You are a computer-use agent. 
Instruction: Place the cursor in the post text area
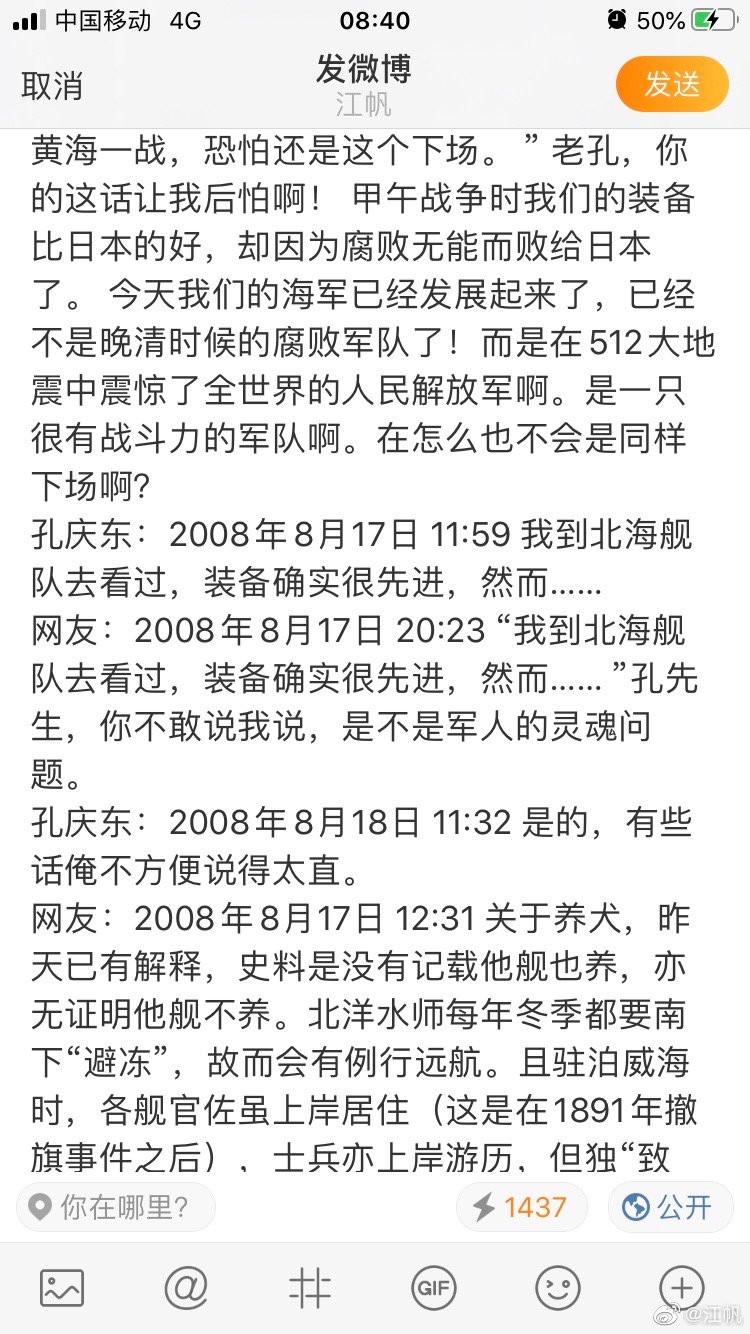point(375,651)
